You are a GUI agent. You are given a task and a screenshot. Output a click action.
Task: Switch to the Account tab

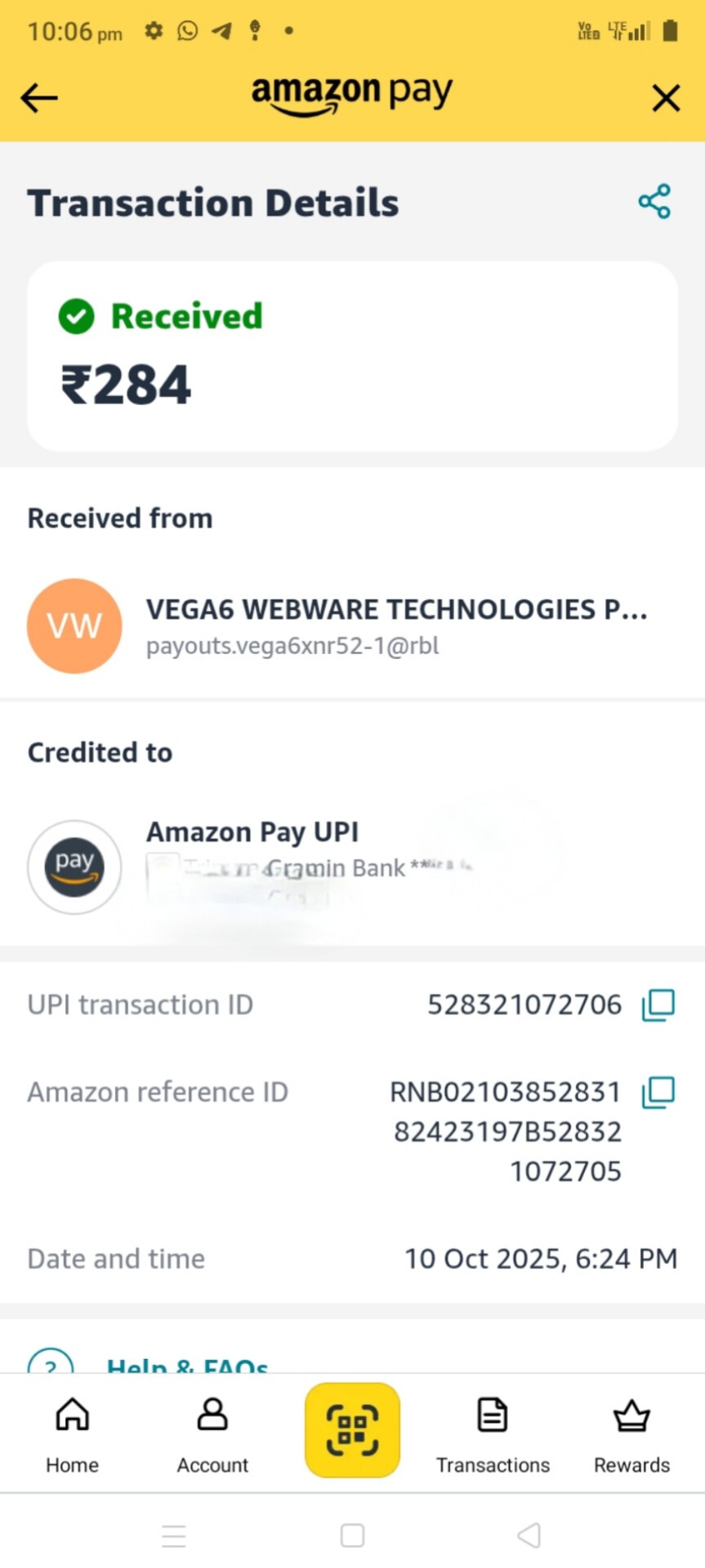click(x=212, y=1434)
